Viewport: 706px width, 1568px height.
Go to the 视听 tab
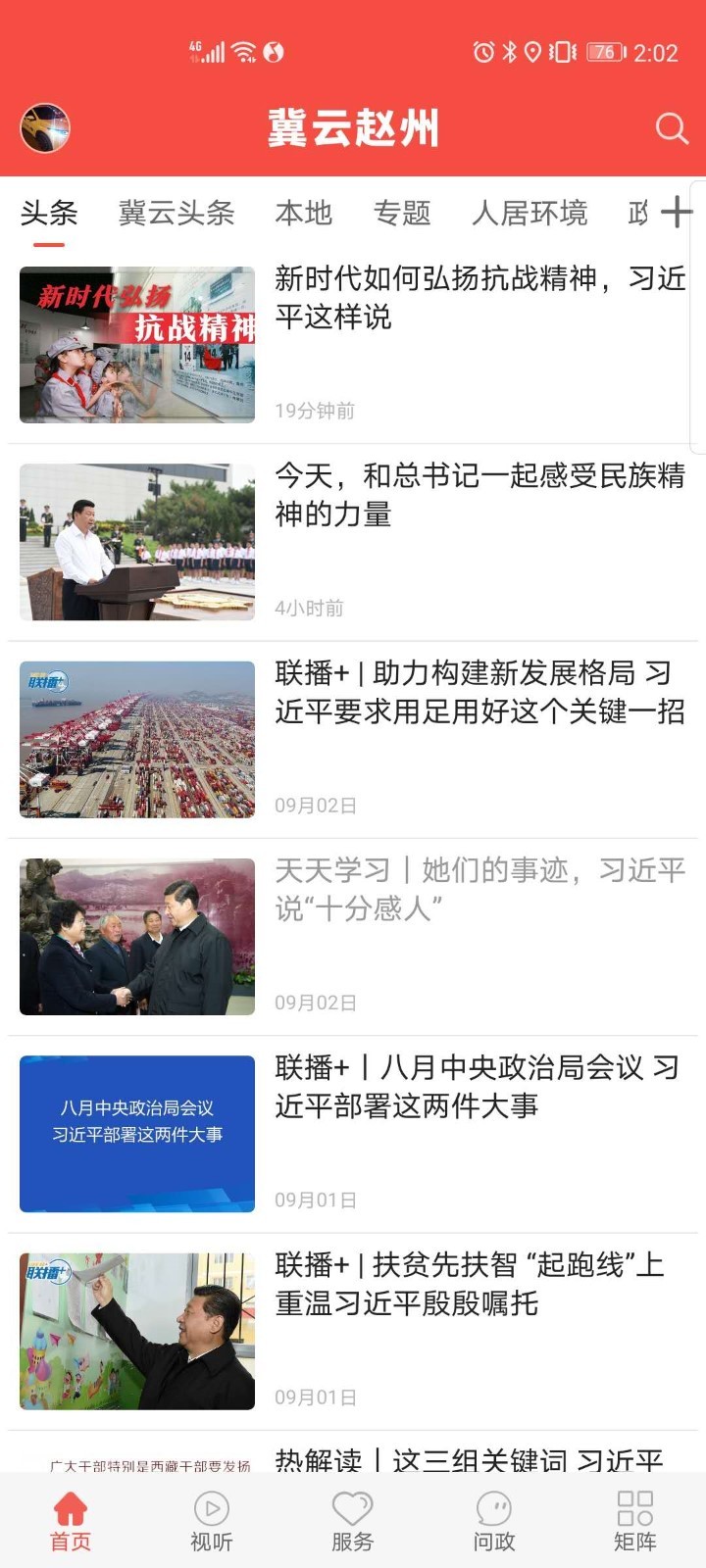[212, 1521]
